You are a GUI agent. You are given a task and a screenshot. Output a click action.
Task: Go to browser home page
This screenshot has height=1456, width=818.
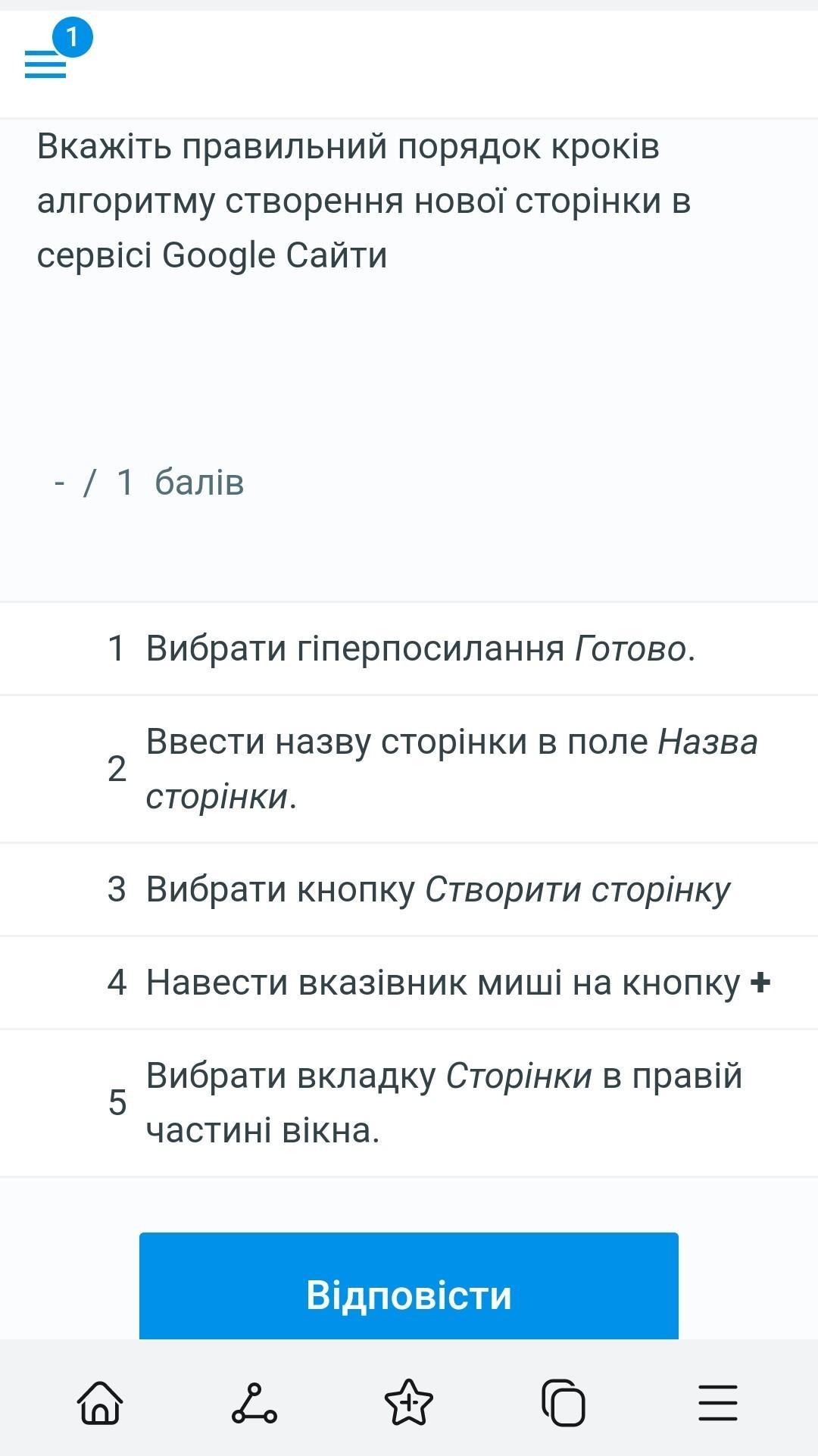coord(100,1403)
